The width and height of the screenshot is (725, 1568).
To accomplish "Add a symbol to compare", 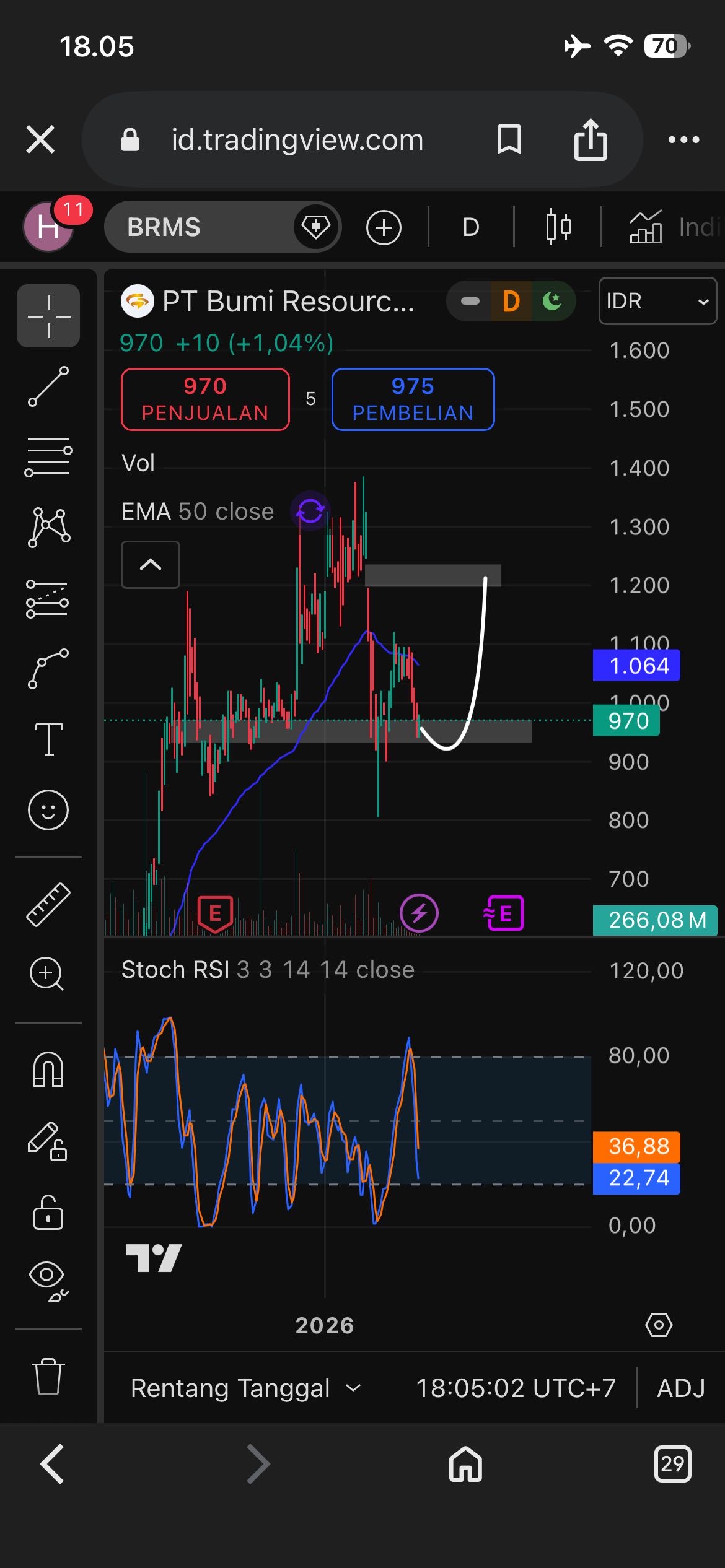I will coord(384,227).
